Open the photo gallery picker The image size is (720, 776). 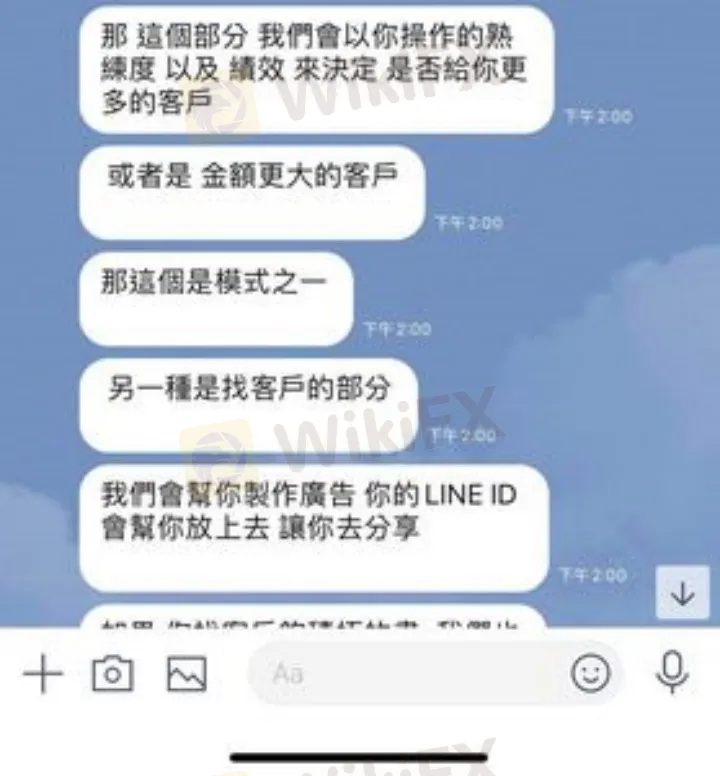point(187,674)
